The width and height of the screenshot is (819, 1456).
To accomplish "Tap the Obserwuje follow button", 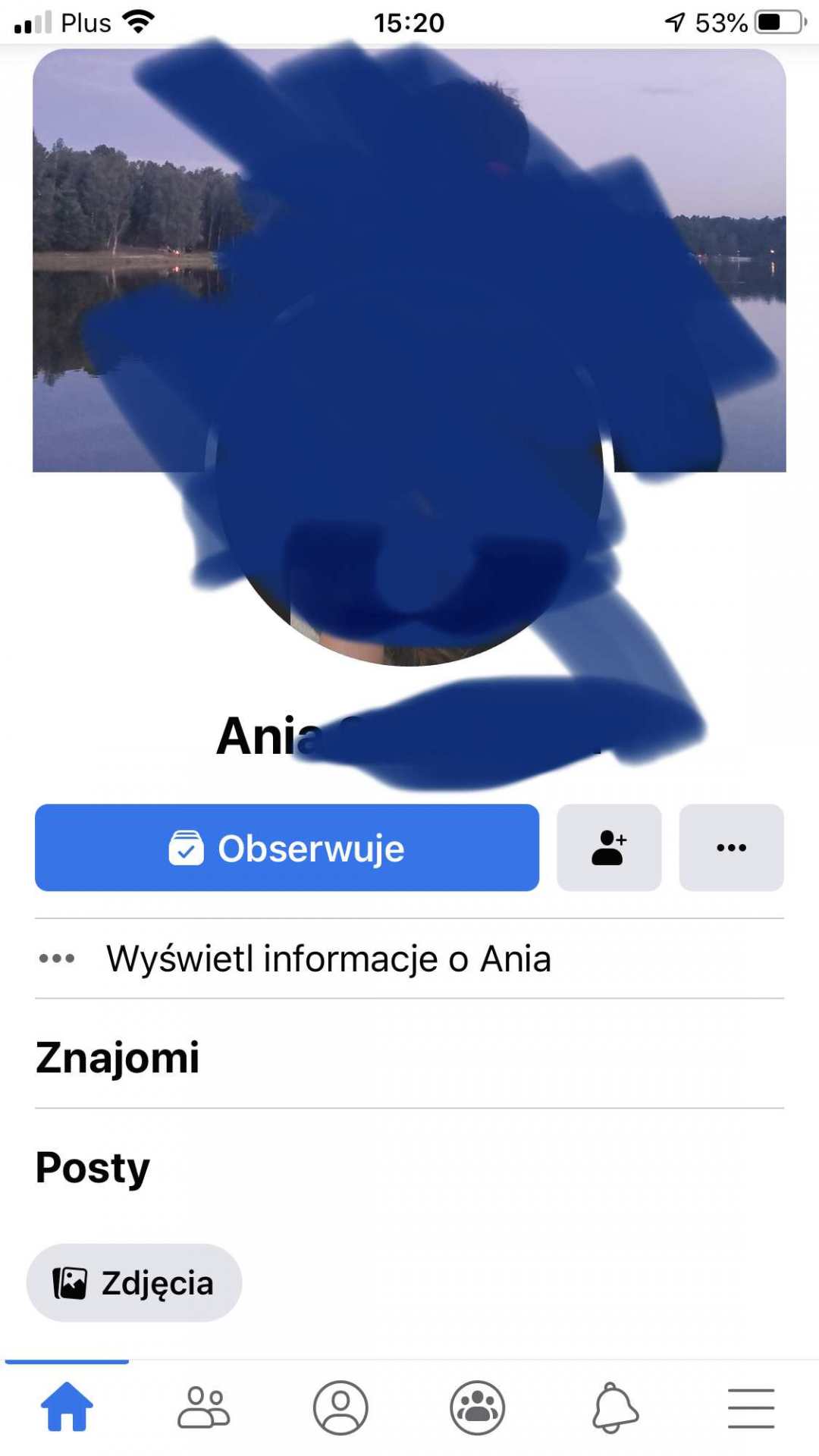I will (x=287, y=848).
